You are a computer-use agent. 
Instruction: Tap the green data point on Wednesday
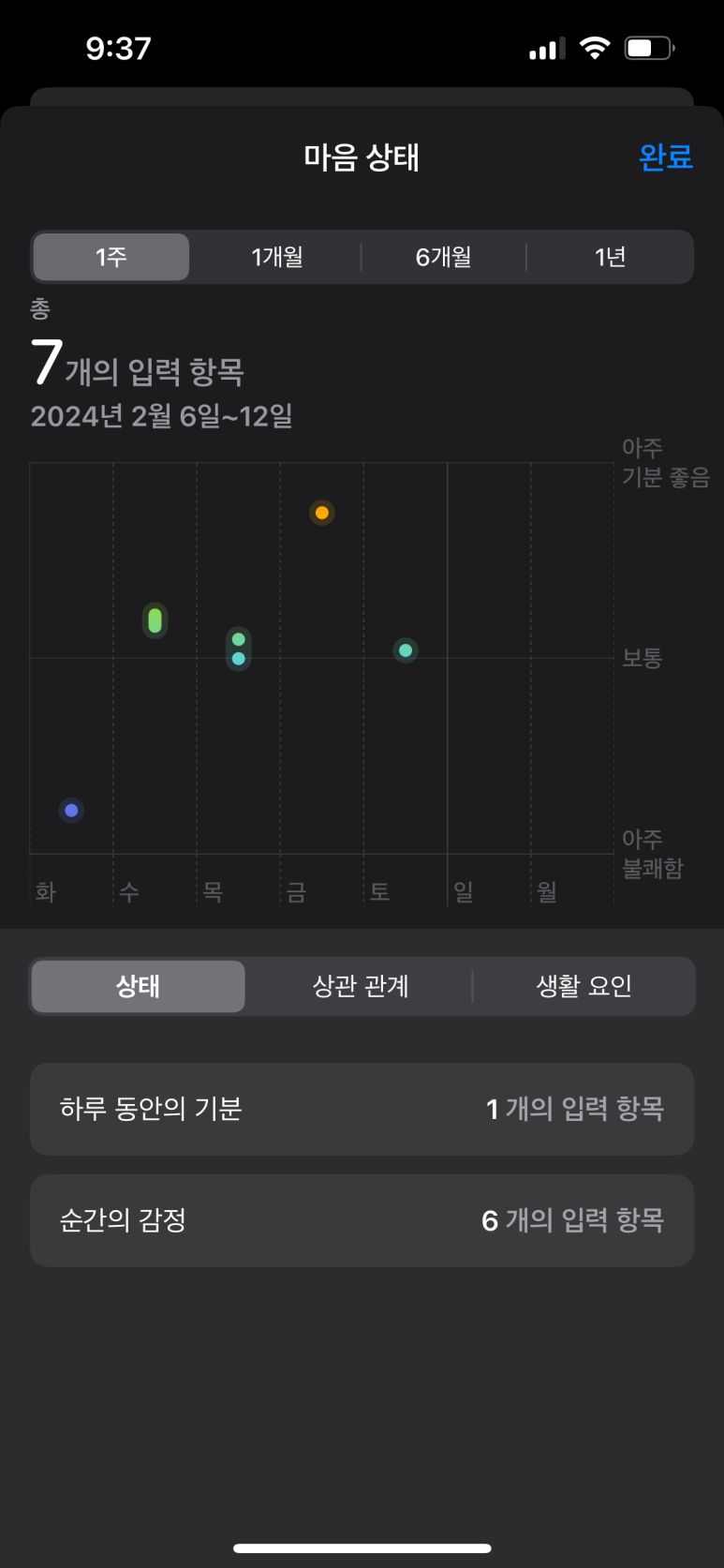(155, 620)
